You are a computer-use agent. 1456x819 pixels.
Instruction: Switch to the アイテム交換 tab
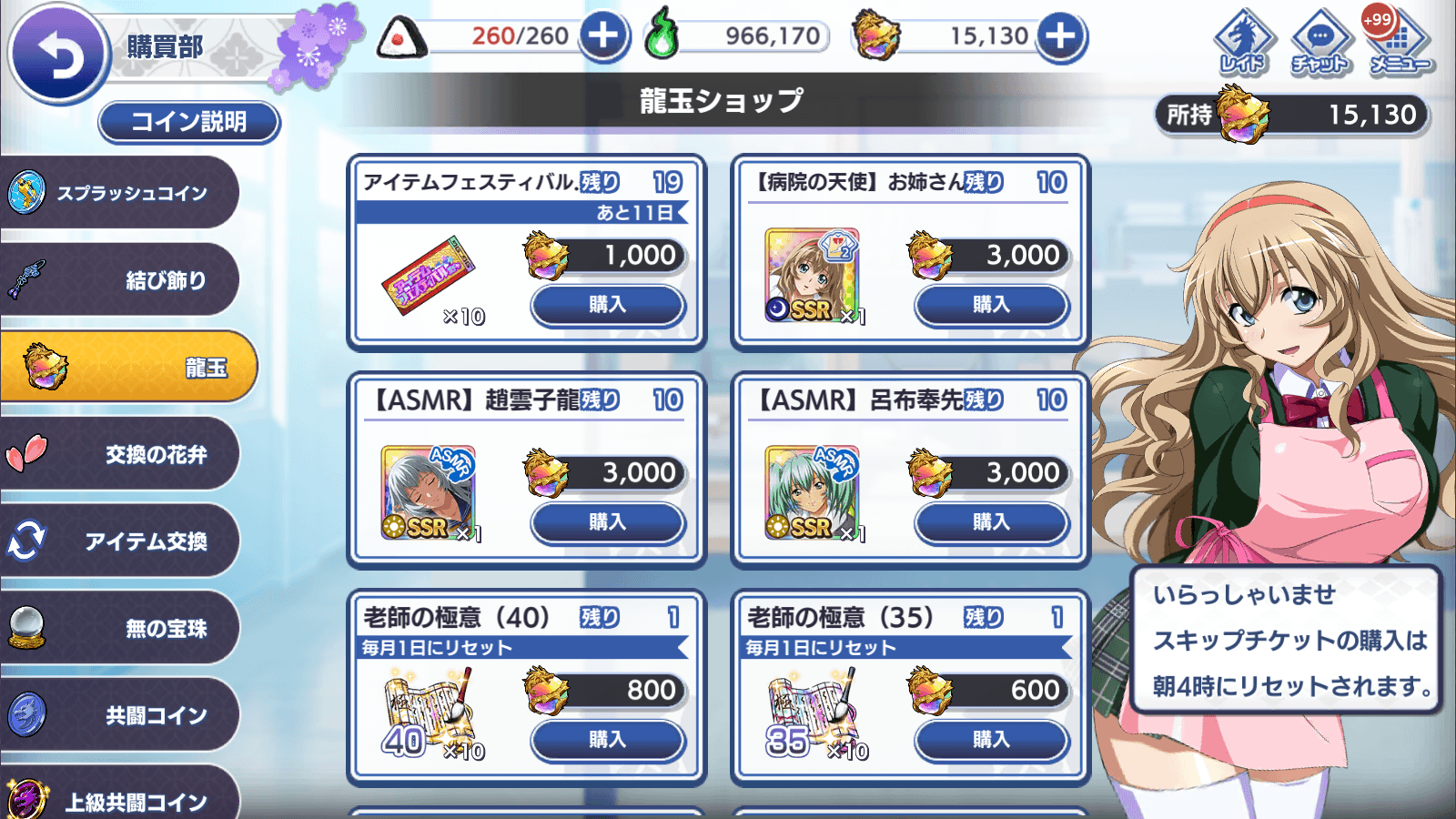(120, 541)
